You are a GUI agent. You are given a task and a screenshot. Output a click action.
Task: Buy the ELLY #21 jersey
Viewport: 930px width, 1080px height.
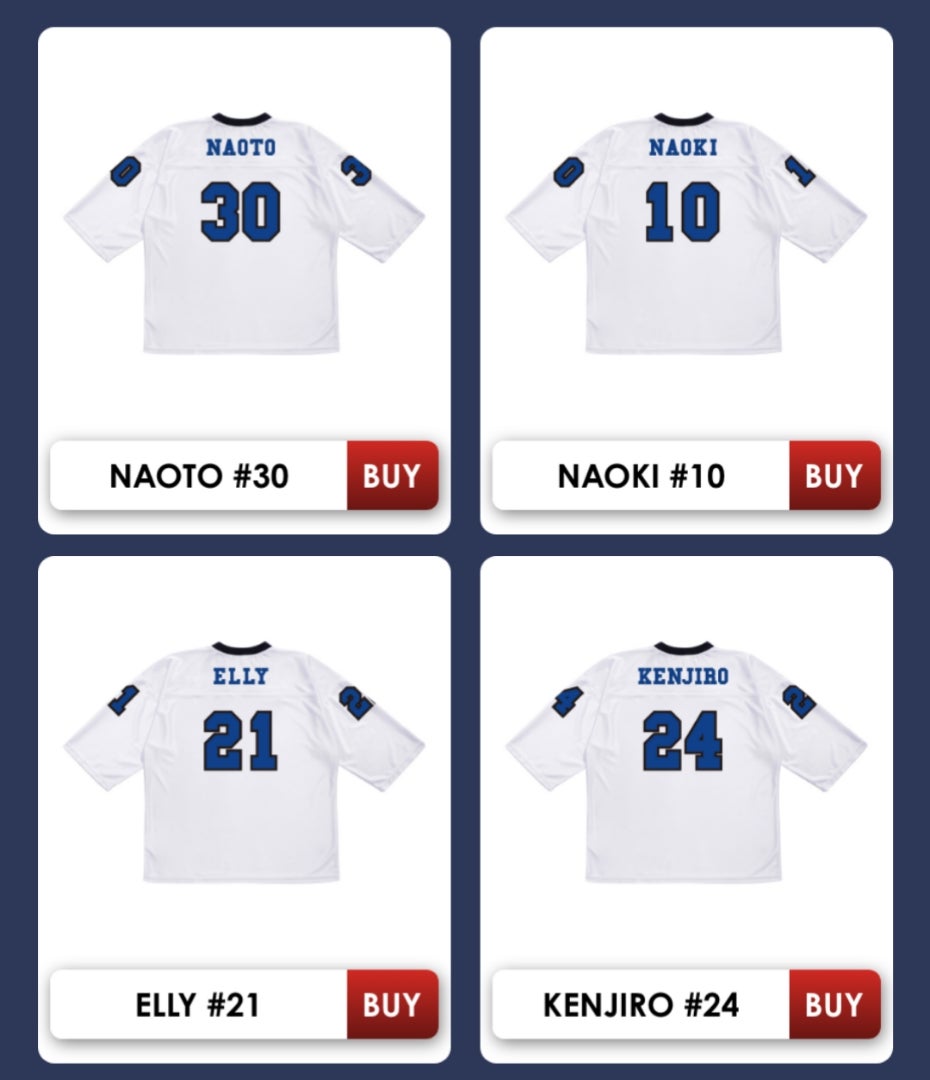(x=392, y=1005)
